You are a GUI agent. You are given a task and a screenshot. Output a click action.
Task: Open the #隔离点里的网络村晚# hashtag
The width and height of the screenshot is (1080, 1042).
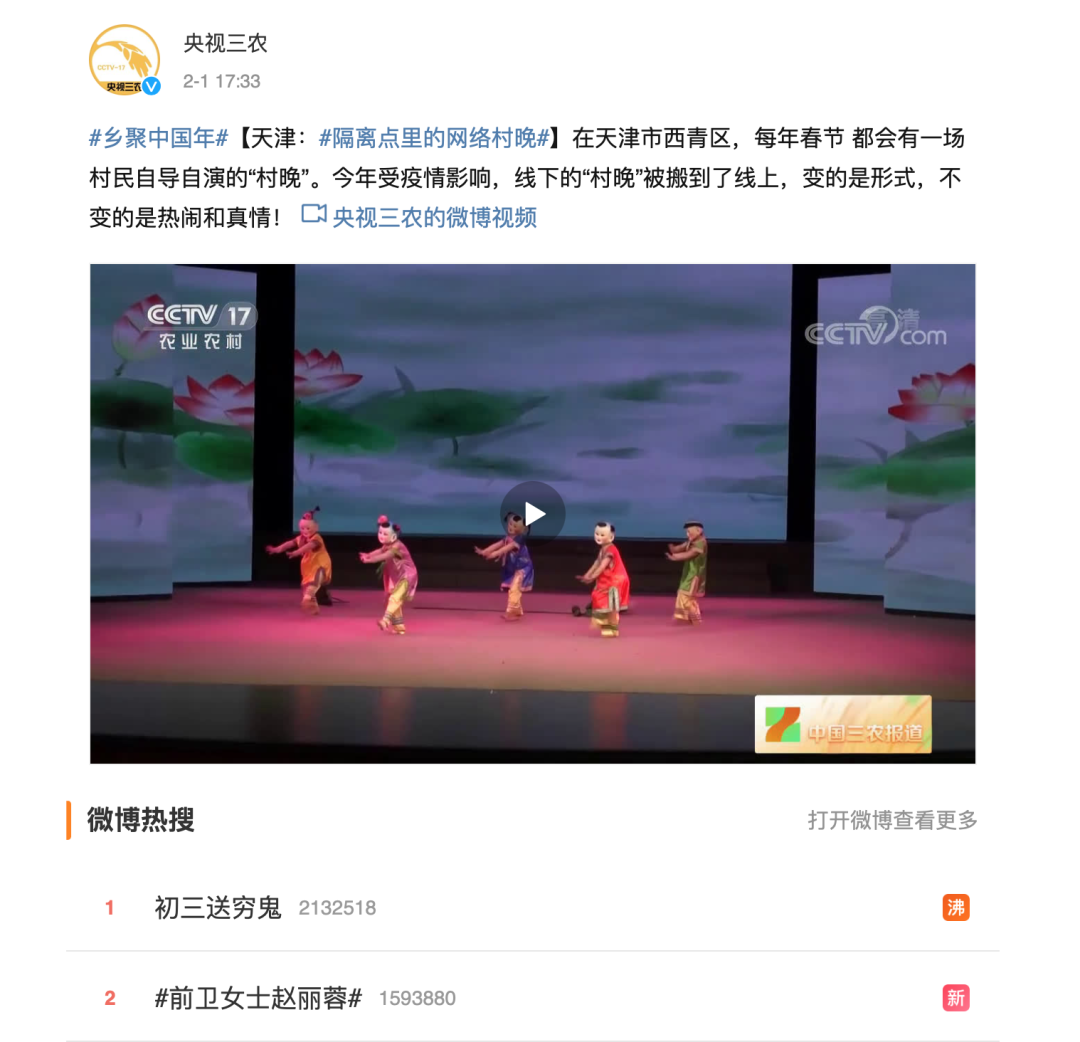tap(435, 139)
